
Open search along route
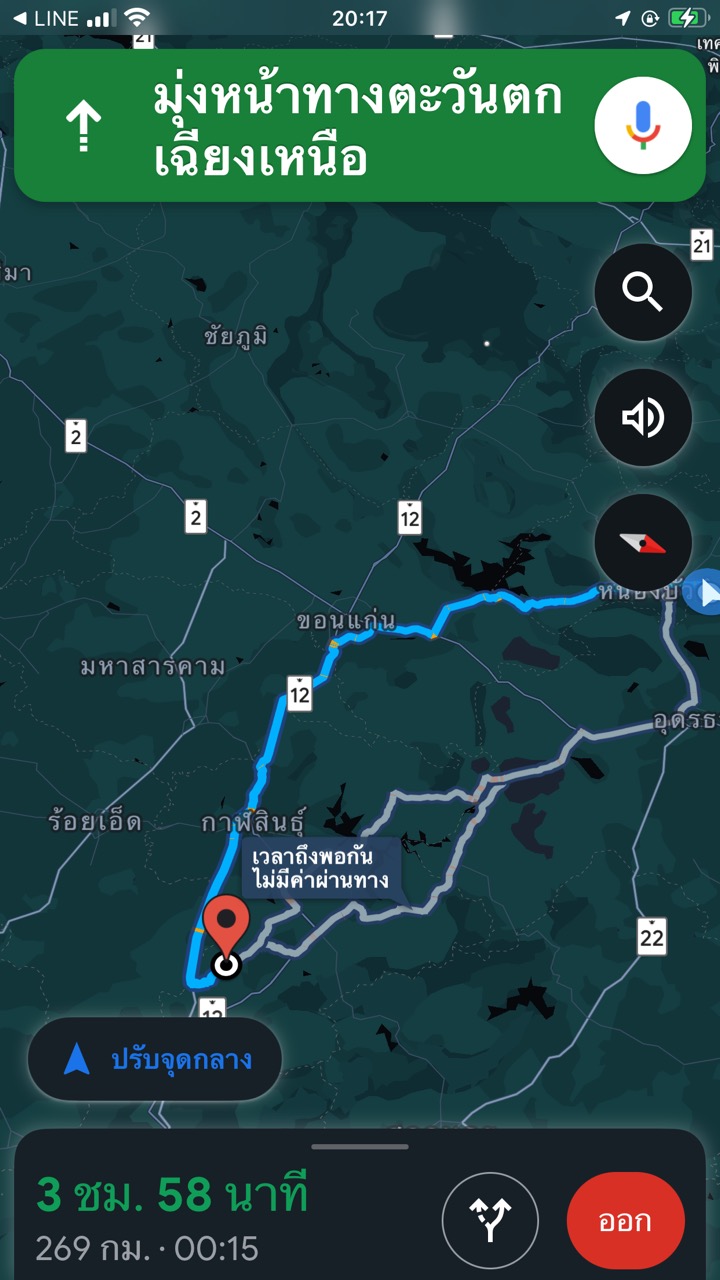[643, 292]
